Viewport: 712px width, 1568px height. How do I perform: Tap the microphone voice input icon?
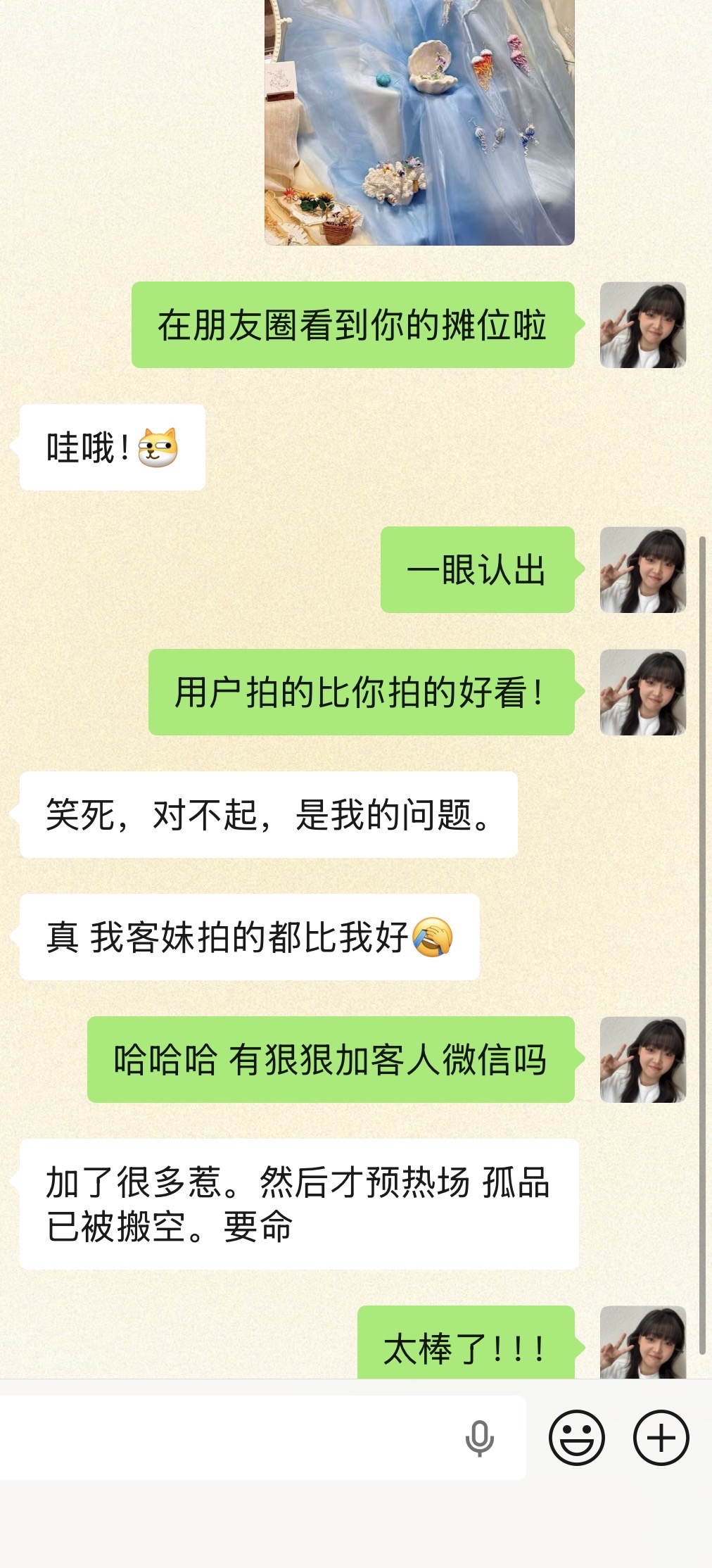click(x=480, y=1437)
